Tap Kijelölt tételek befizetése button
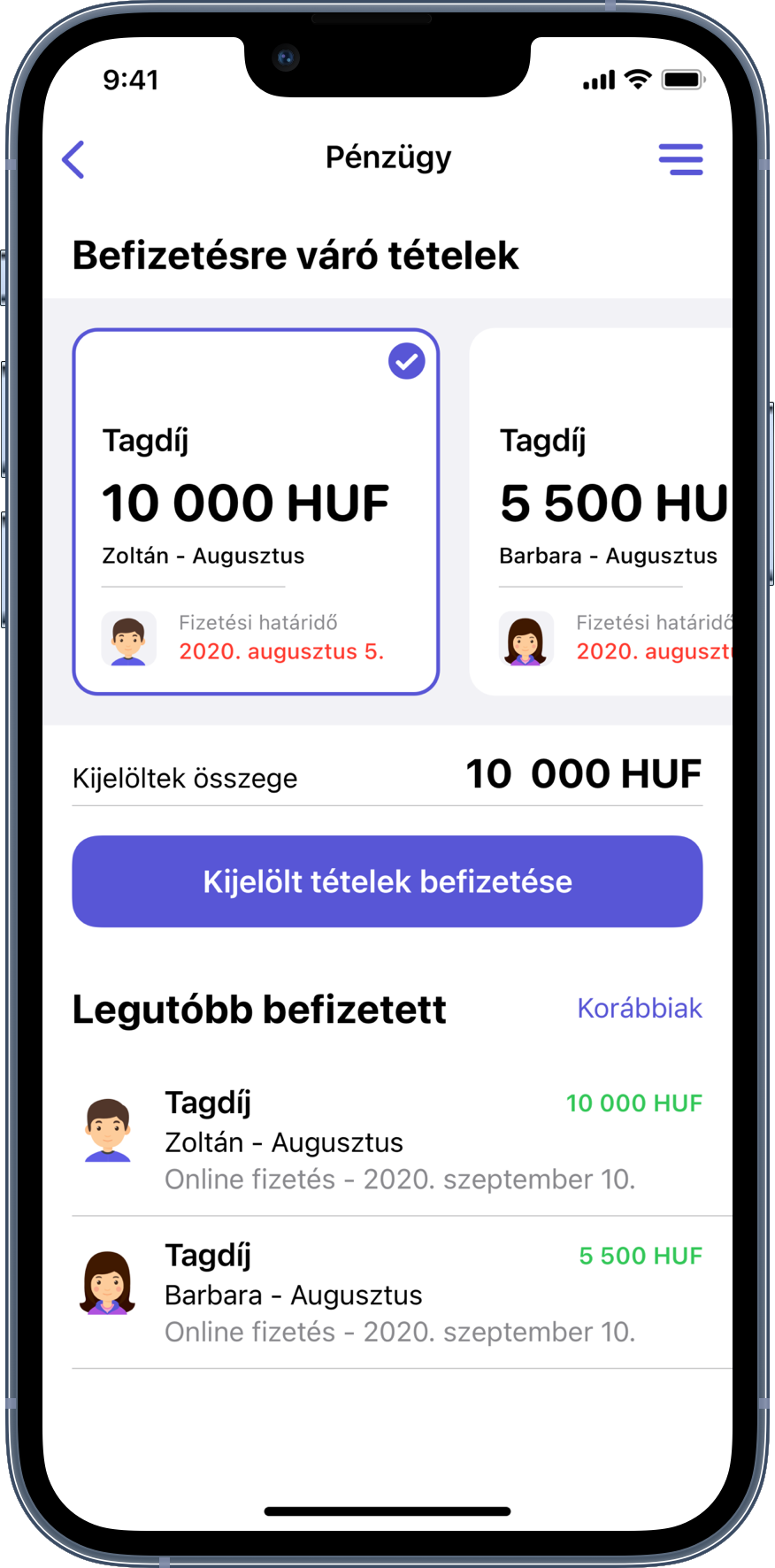 387,881
